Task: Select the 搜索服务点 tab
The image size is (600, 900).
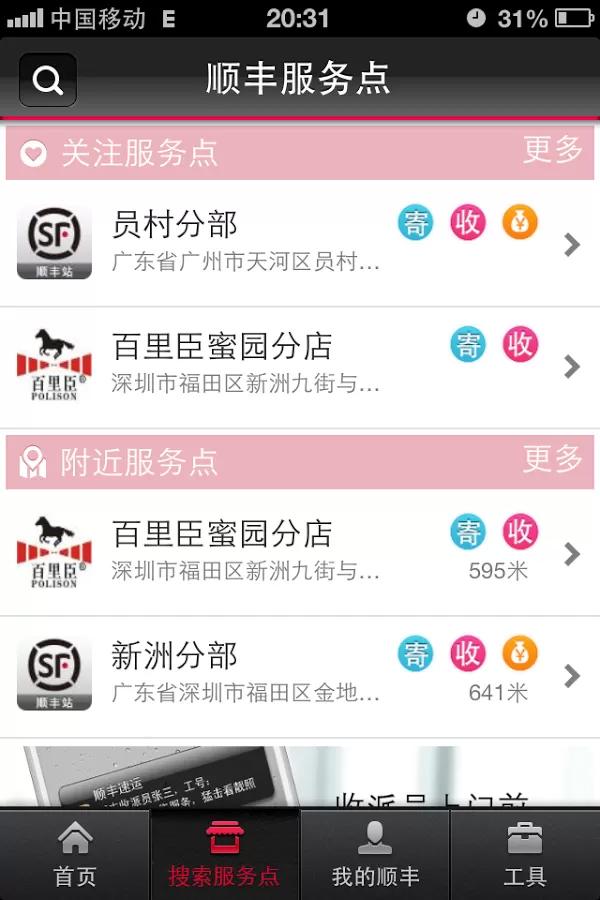Action: (x=225, y=855)
